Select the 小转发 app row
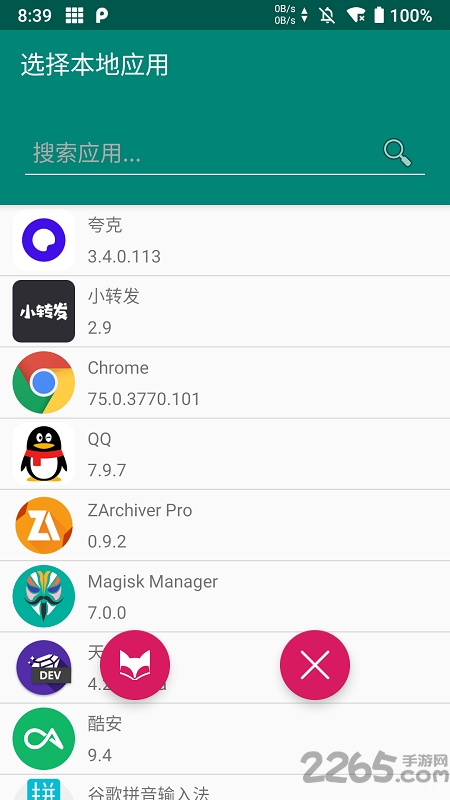 coord(225,311)
